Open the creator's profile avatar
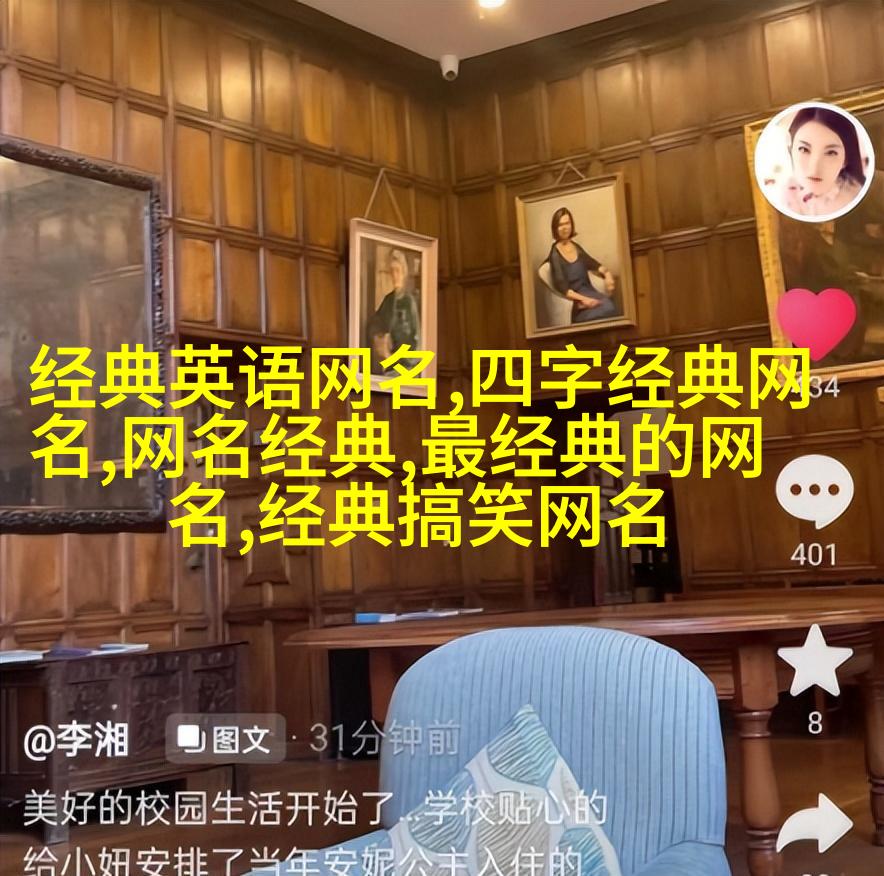Image resolution: width=884 pixels, height=876 pixels. pos(814,162)
